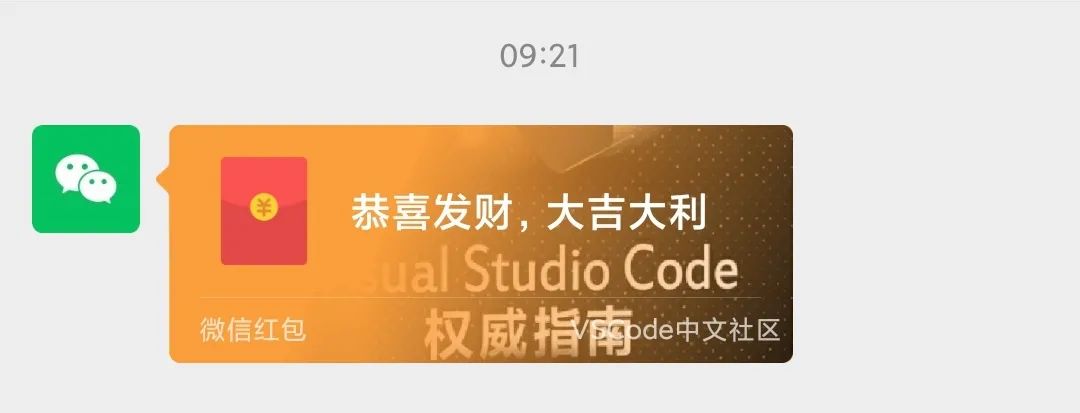Screen dimensions: 1080x413
Task: Open the sender's green WeChat avatar
Action: click(86, 179)
